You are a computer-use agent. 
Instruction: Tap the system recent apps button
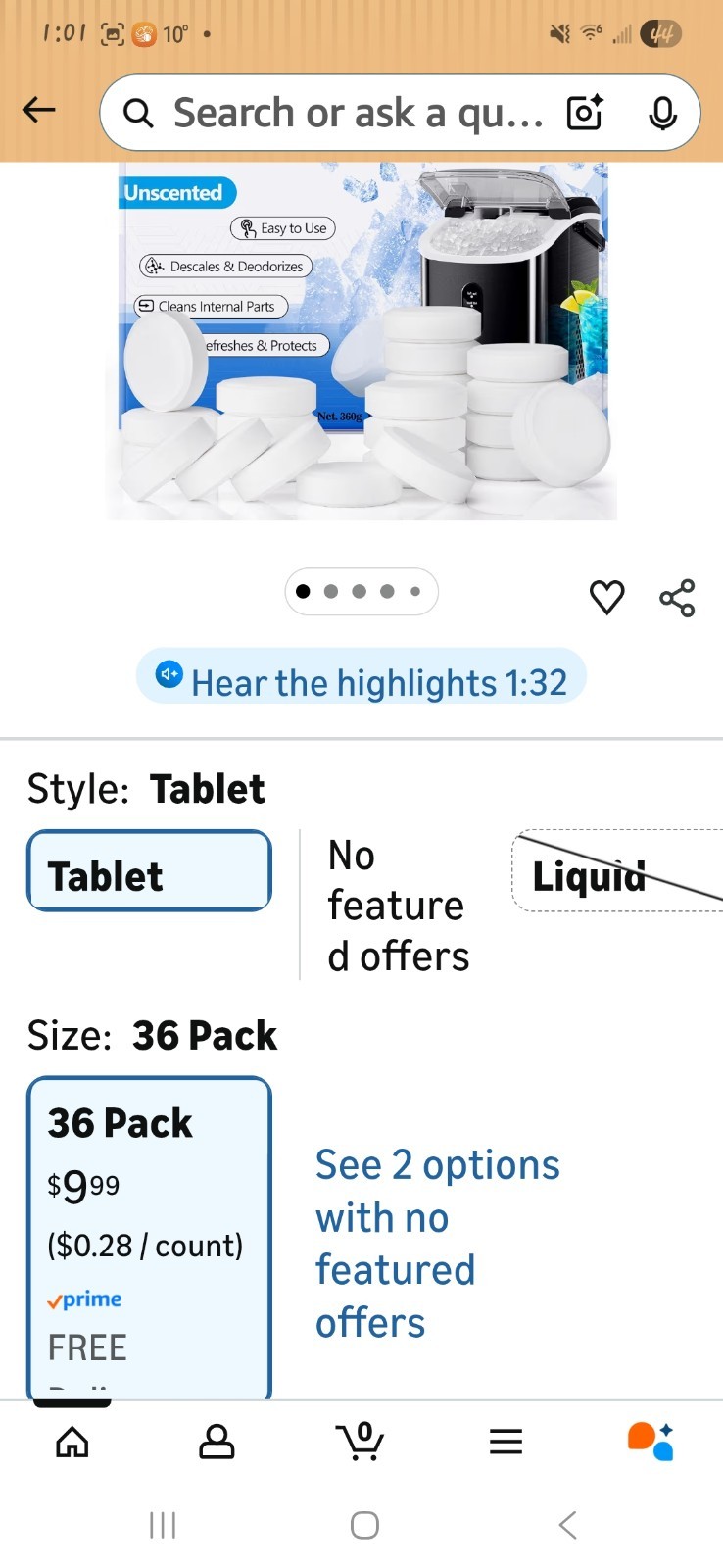pos(163,1525)
